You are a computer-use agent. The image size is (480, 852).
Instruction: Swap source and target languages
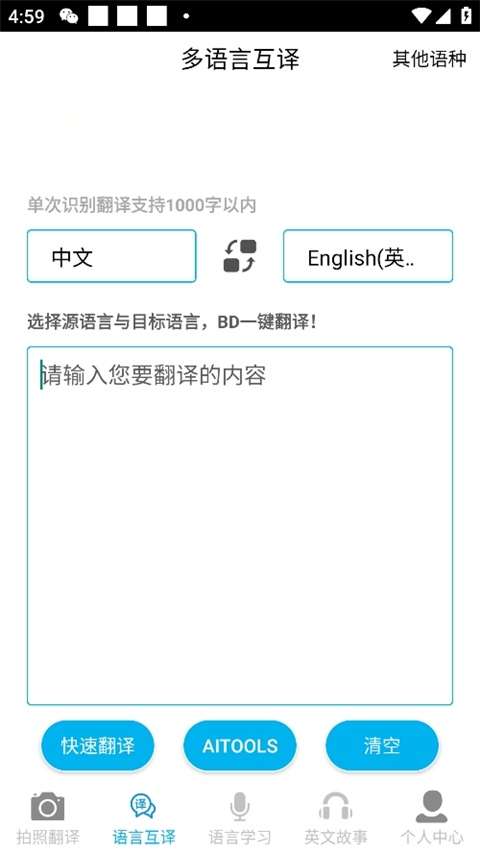pos(240,256)
